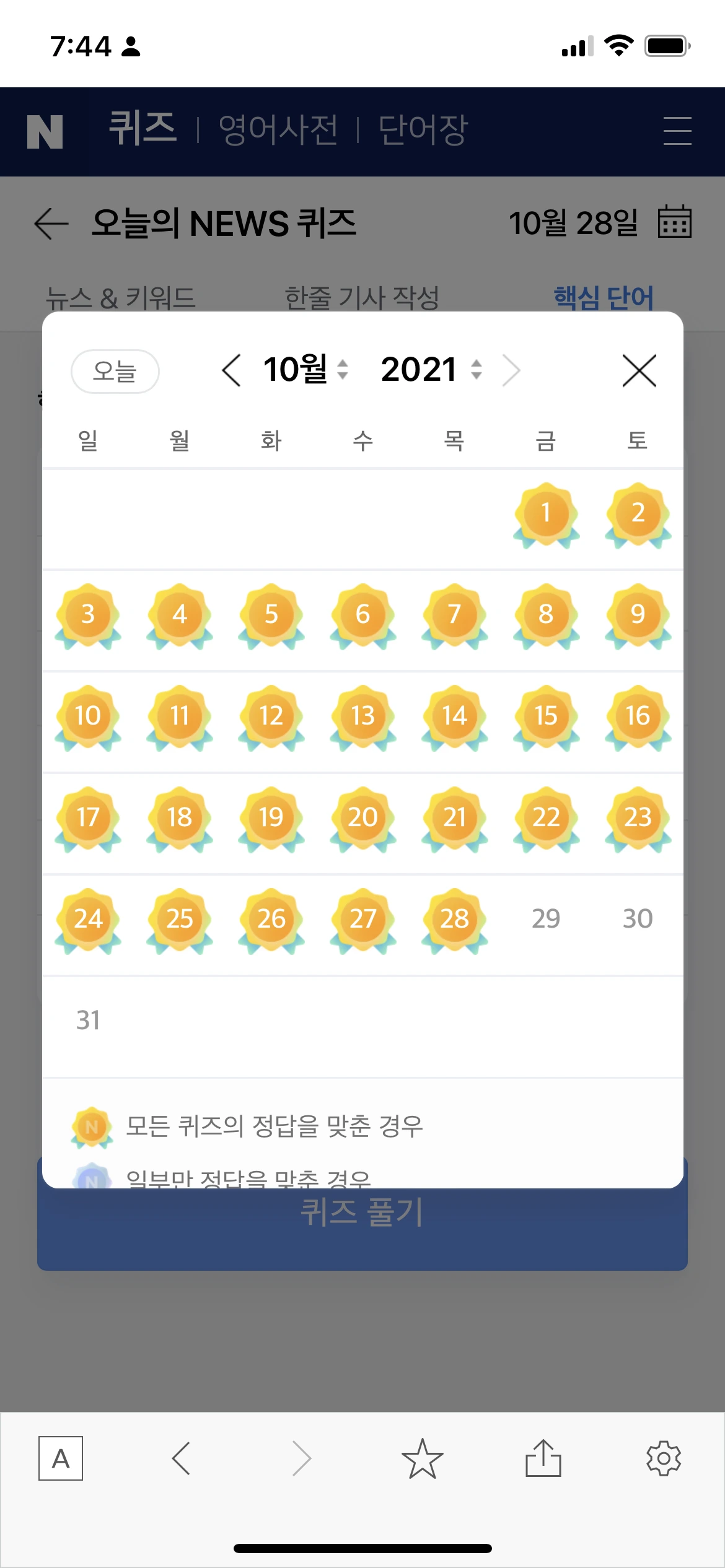Screen dimensions: 725x1568
Task: Choose October 7 in the calendar
Action: point(454,615)
